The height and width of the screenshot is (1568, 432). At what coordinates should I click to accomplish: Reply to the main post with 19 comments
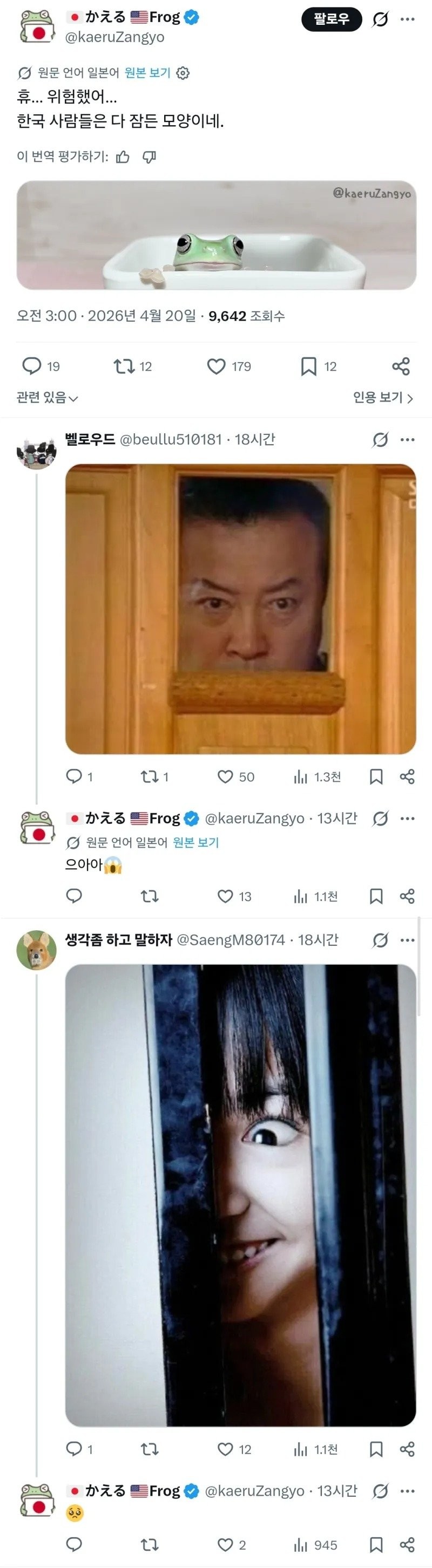click(x=32, y=366)
